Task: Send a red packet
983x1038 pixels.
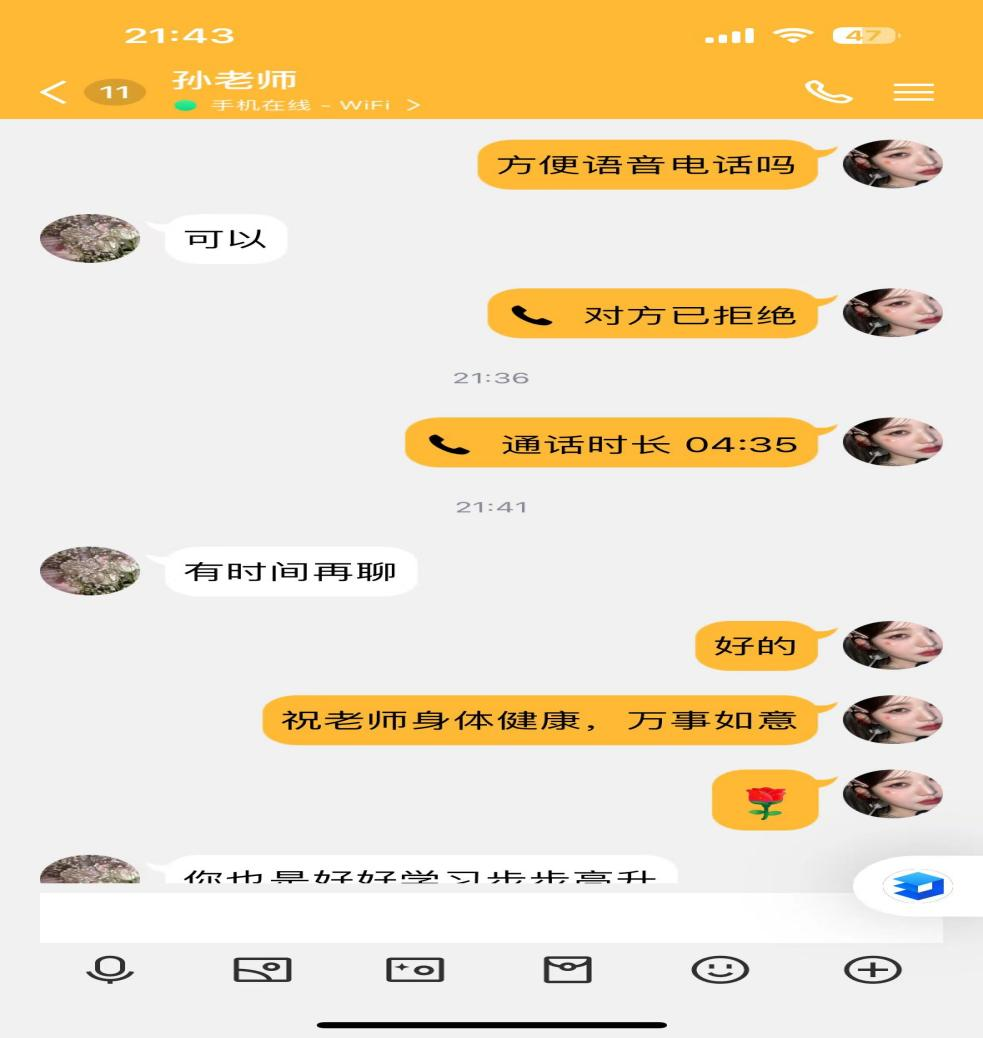Action: (567, 969)
